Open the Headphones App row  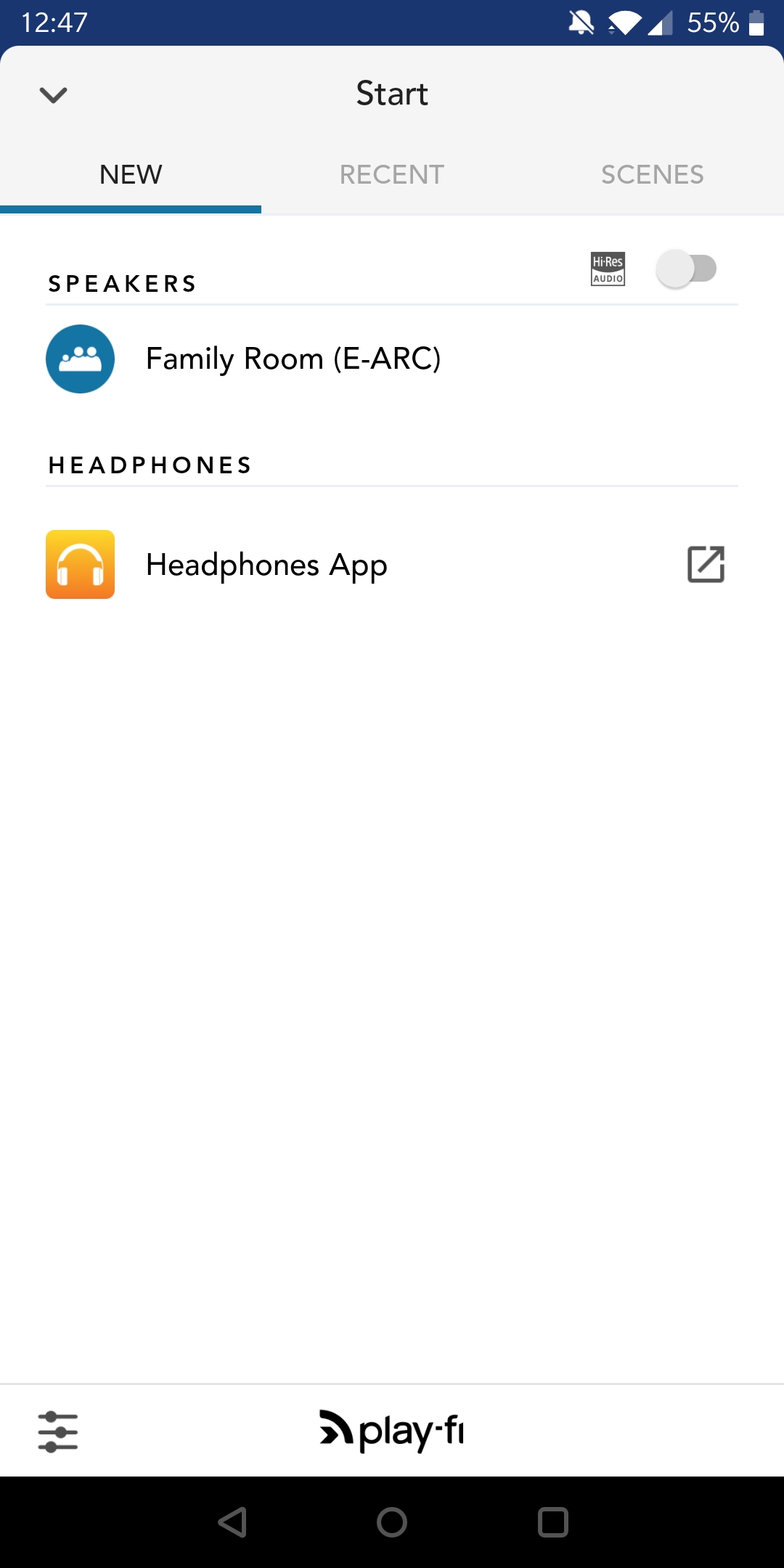(x=392, y=565)
